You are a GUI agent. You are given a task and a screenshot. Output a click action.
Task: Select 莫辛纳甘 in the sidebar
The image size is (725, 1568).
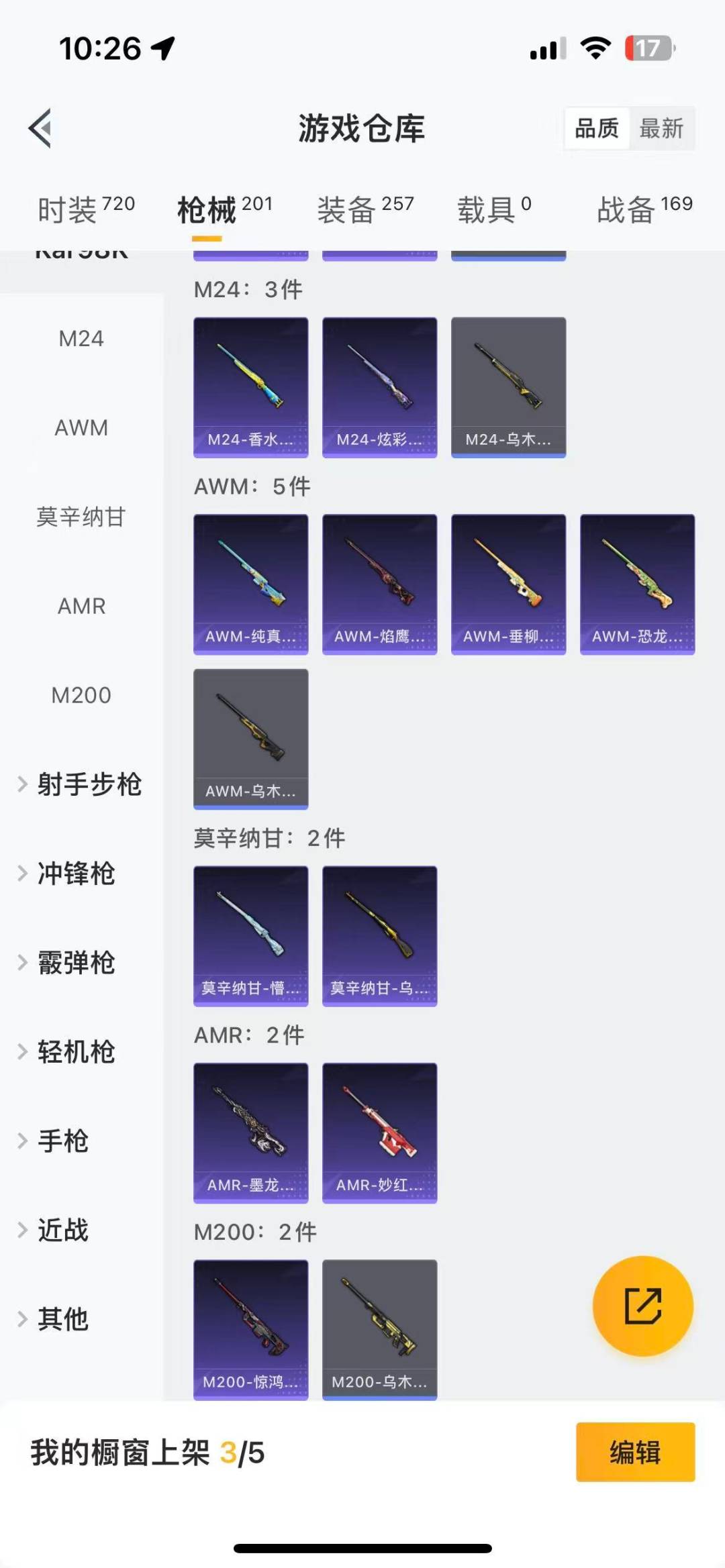(81, 517)
